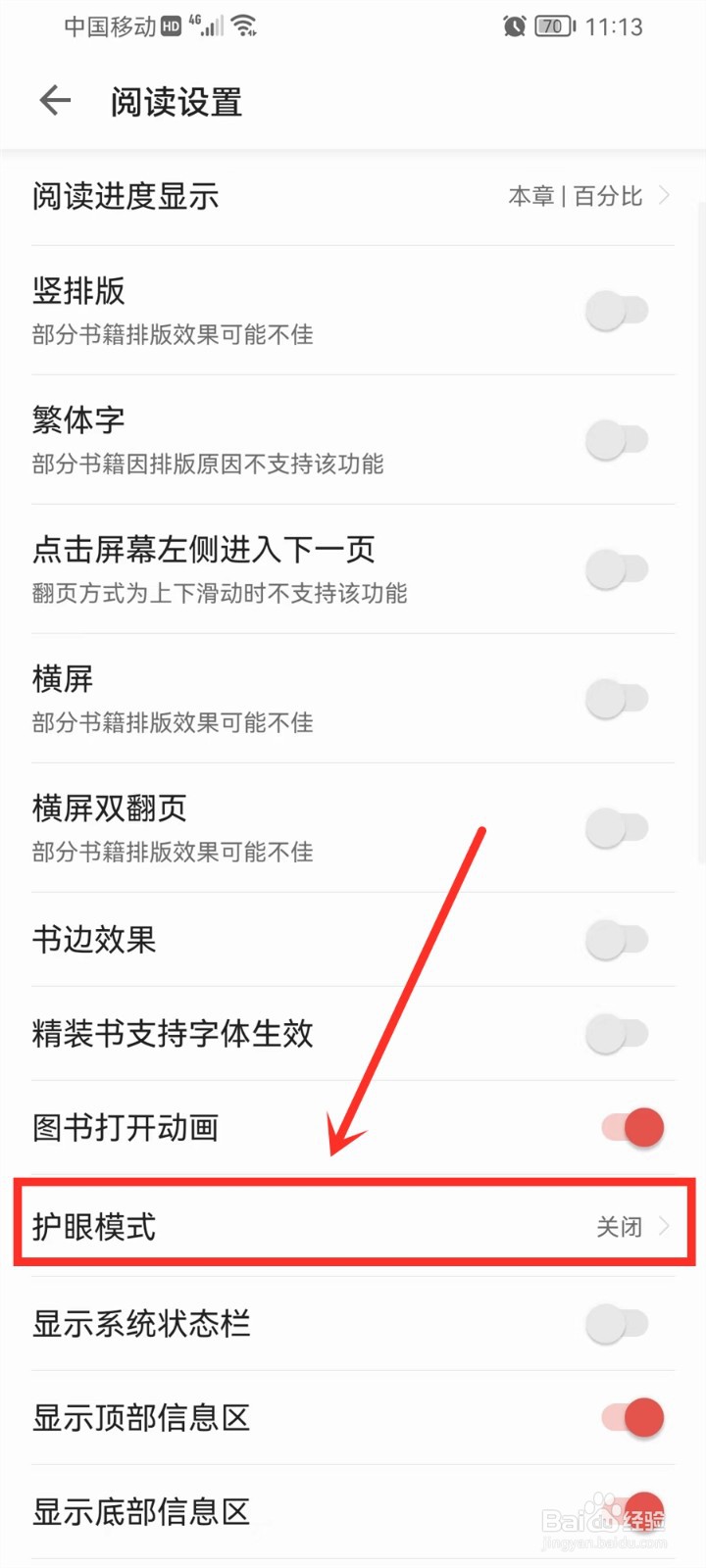
Task: Turn on the 繁体字 traditional Chinese switch
Action: point(617,440)
